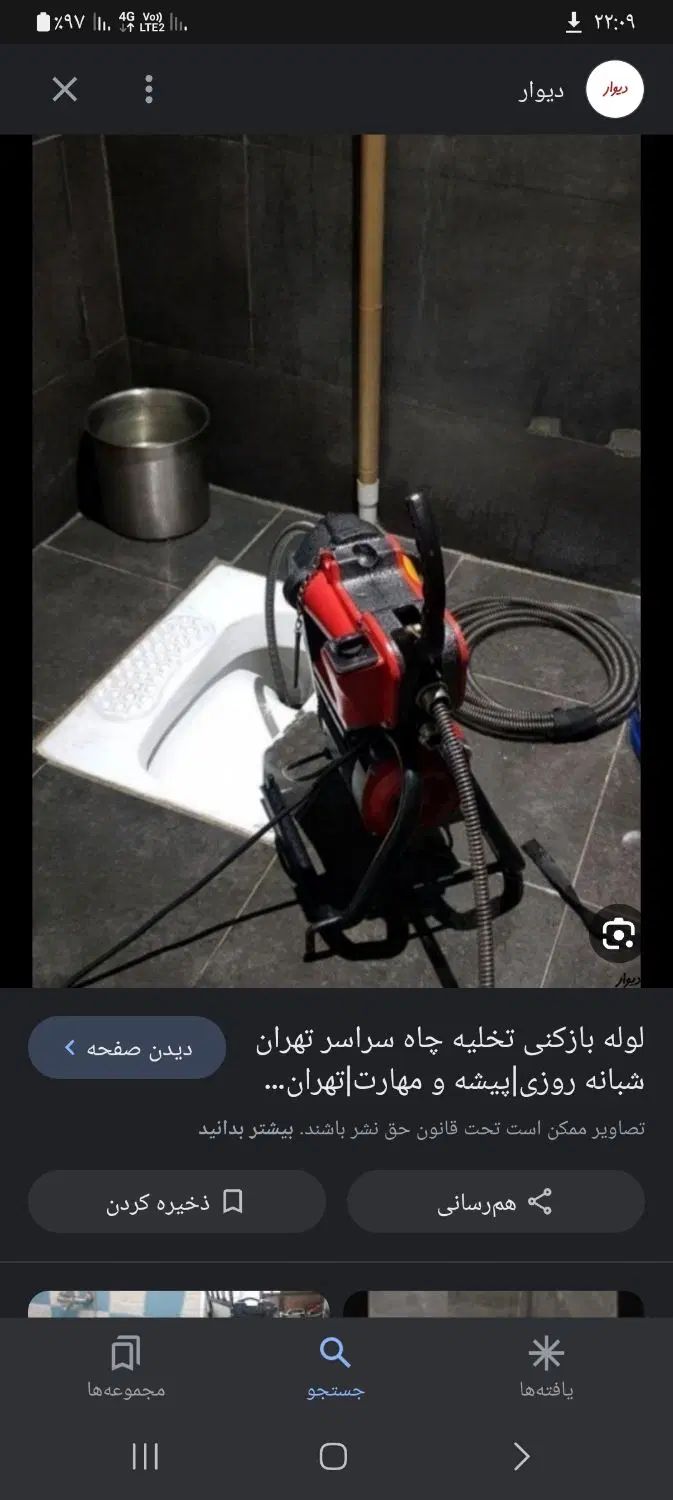Open the دیوار source site header
Image resolution: width=673 pixels, height=1500 pixels.
point(580,91)
